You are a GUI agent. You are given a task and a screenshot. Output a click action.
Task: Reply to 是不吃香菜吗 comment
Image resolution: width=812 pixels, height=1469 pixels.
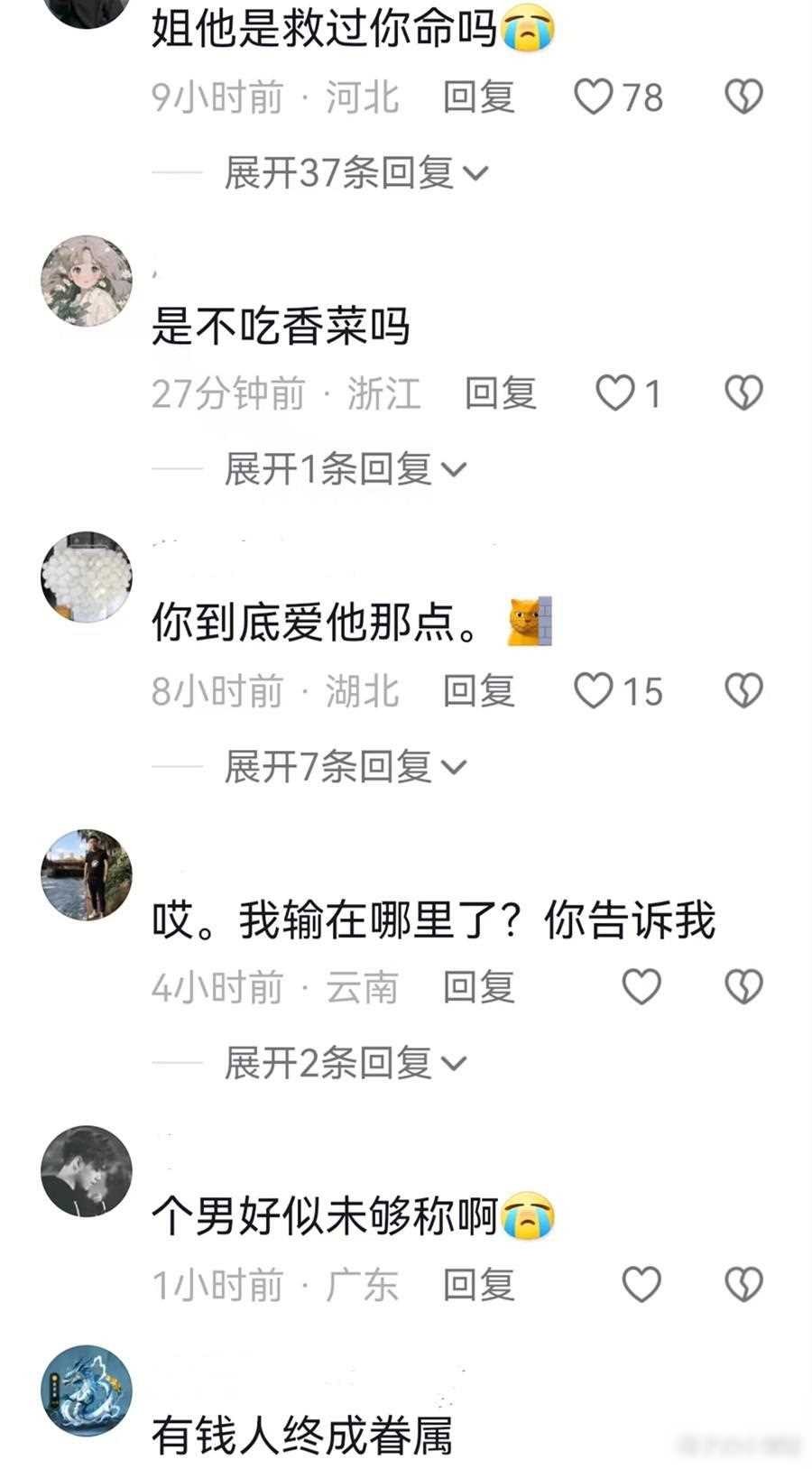coord(500,393)
